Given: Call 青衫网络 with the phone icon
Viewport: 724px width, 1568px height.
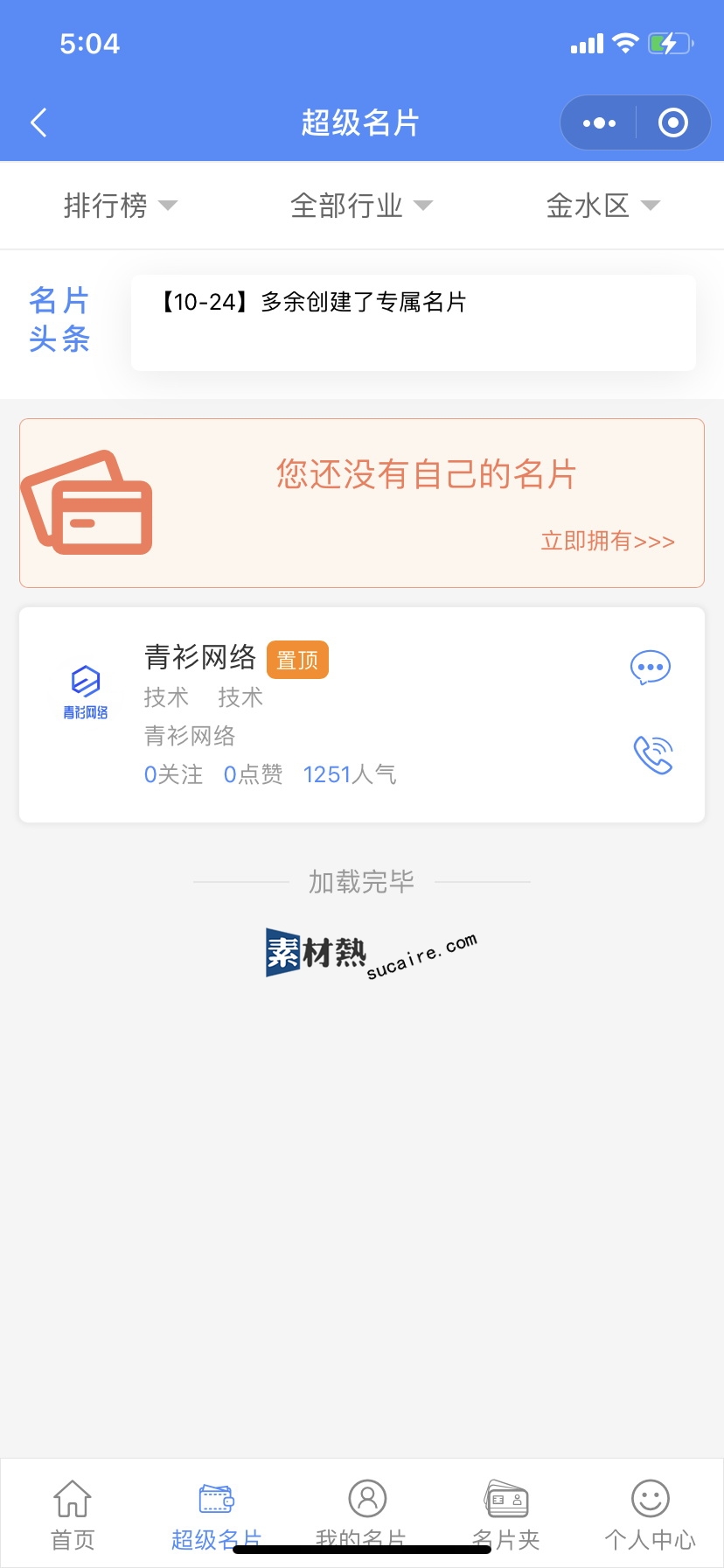Looking at the screenshot, I should click(x=652, y=754).
